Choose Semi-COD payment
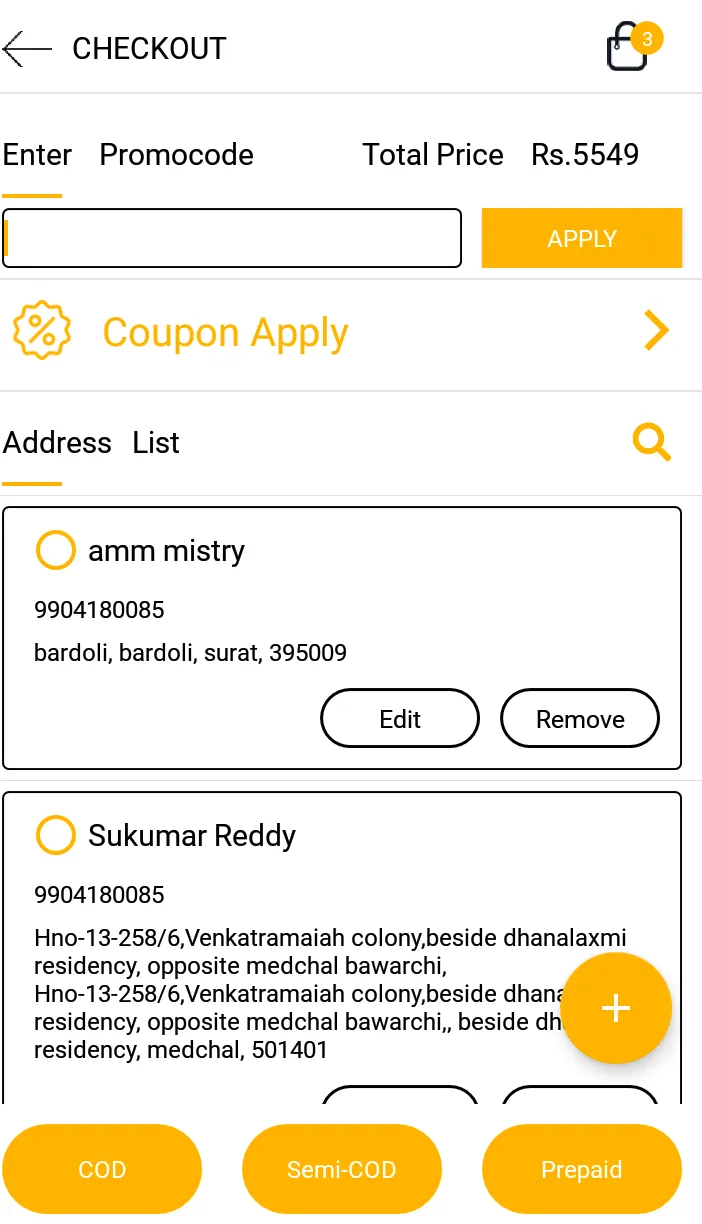Screen dimensions: 702x1224 point(341,1169)
